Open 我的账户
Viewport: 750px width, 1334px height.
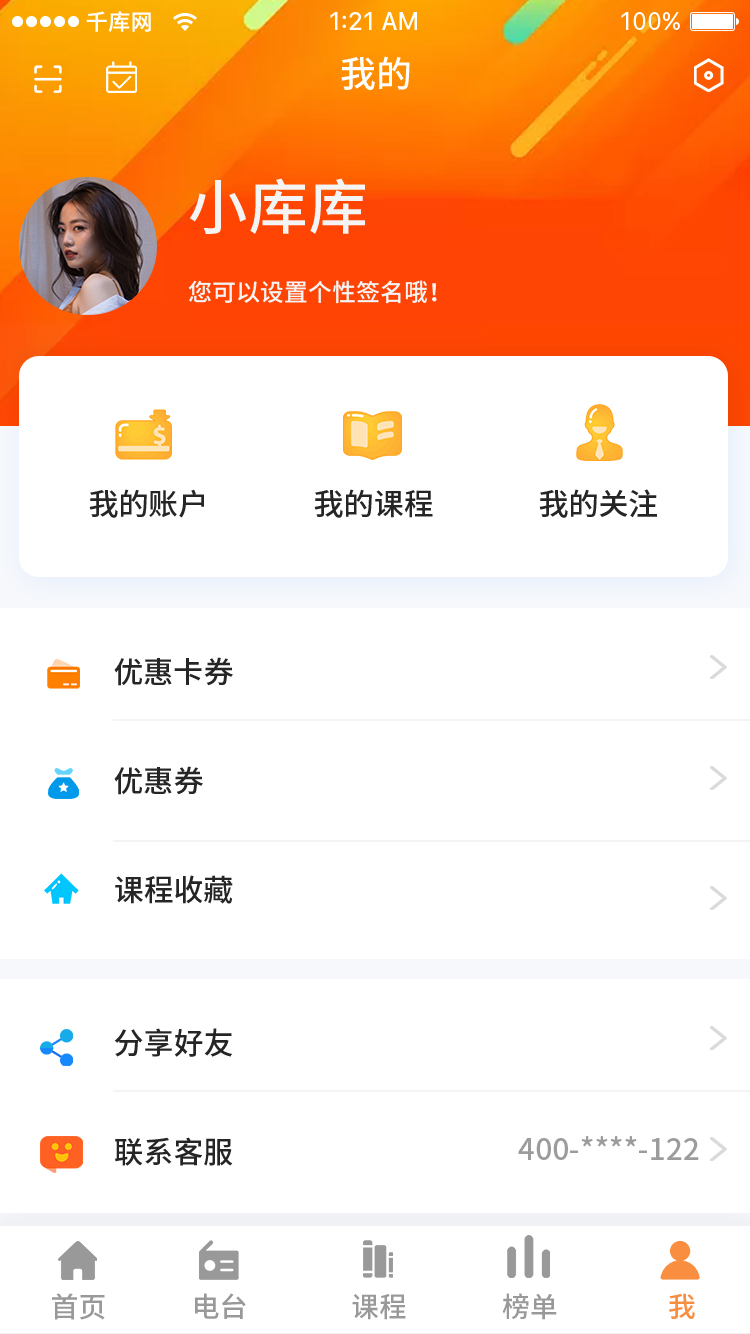click(x=146, y=464)
